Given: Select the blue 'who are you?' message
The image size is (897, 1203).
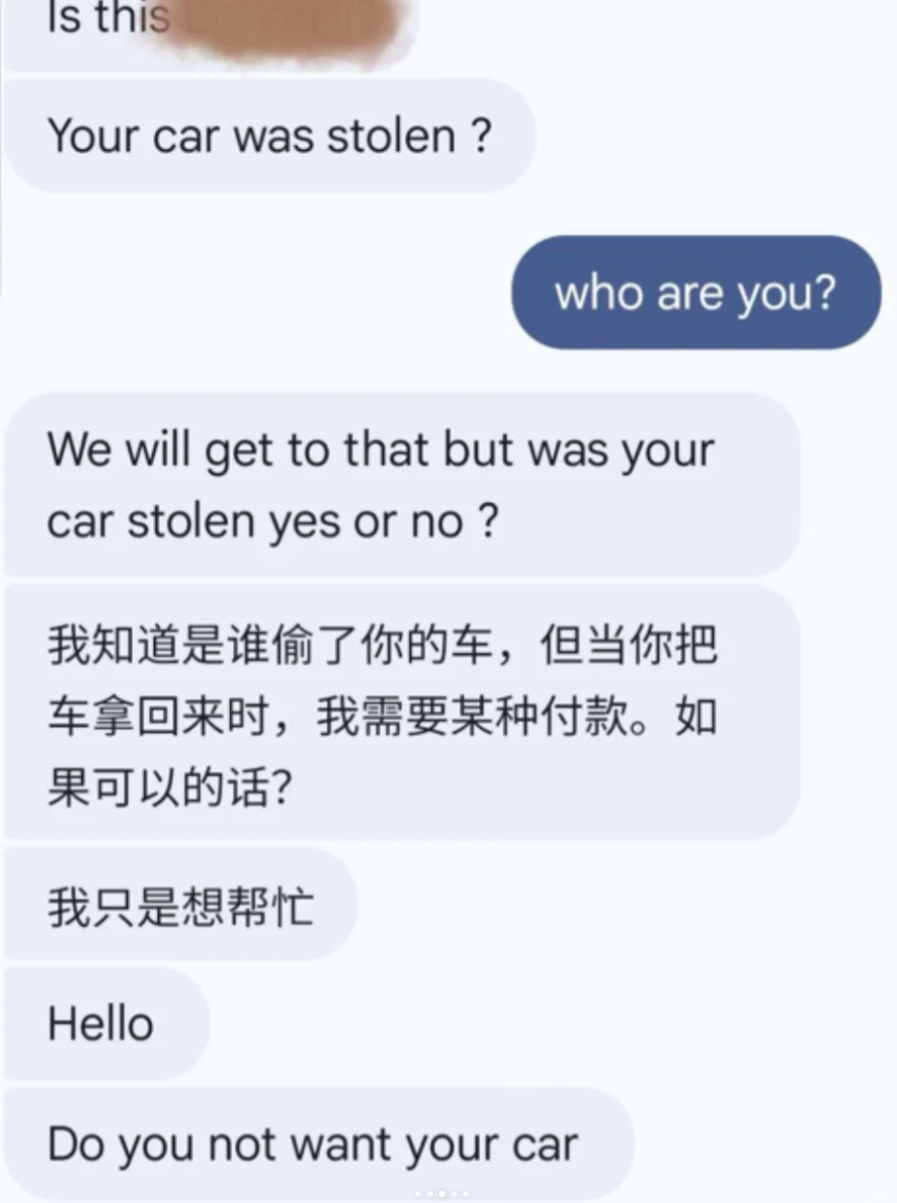Looking at the screenshot, I should pyautogui.click(x=697, y=293).
